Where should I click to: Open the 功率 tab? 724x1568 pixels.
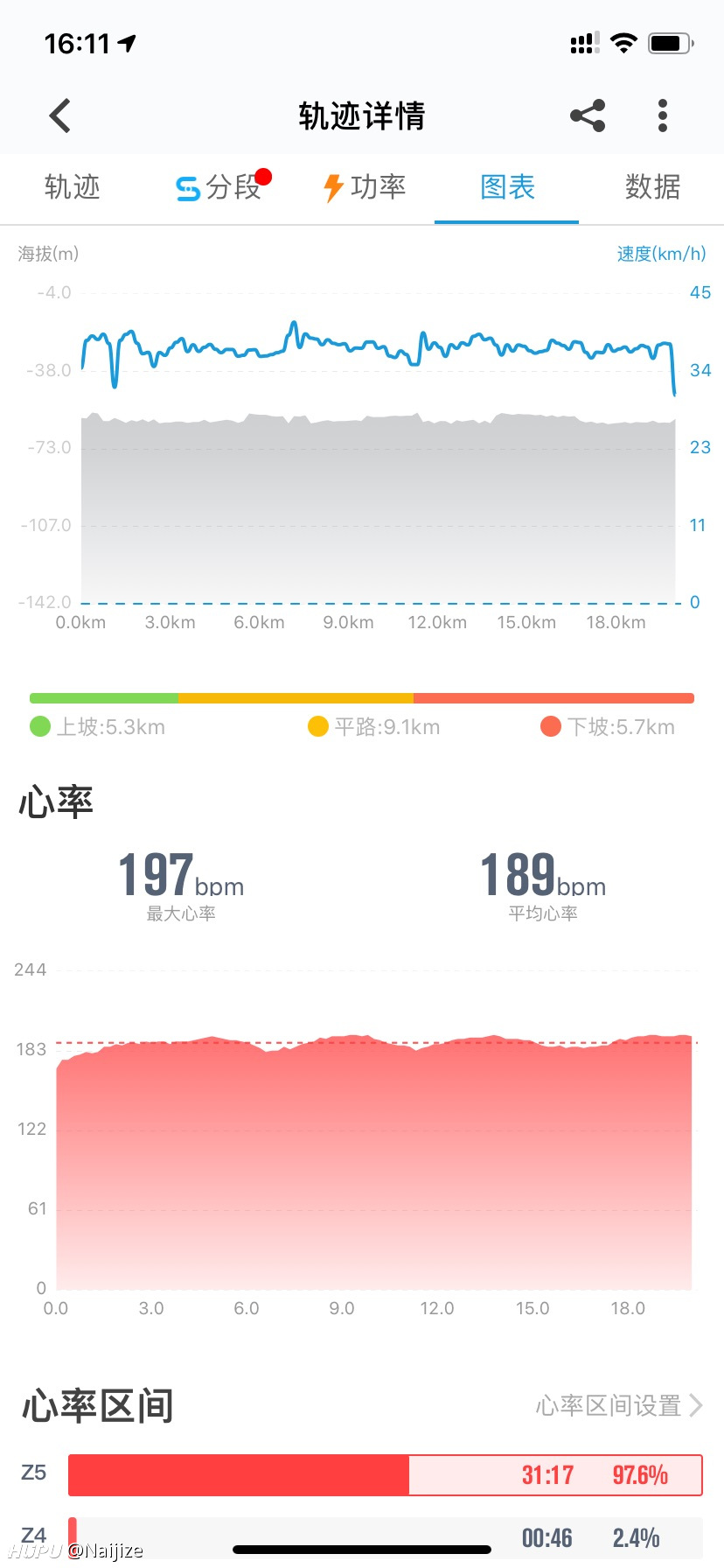coord(365,187)
